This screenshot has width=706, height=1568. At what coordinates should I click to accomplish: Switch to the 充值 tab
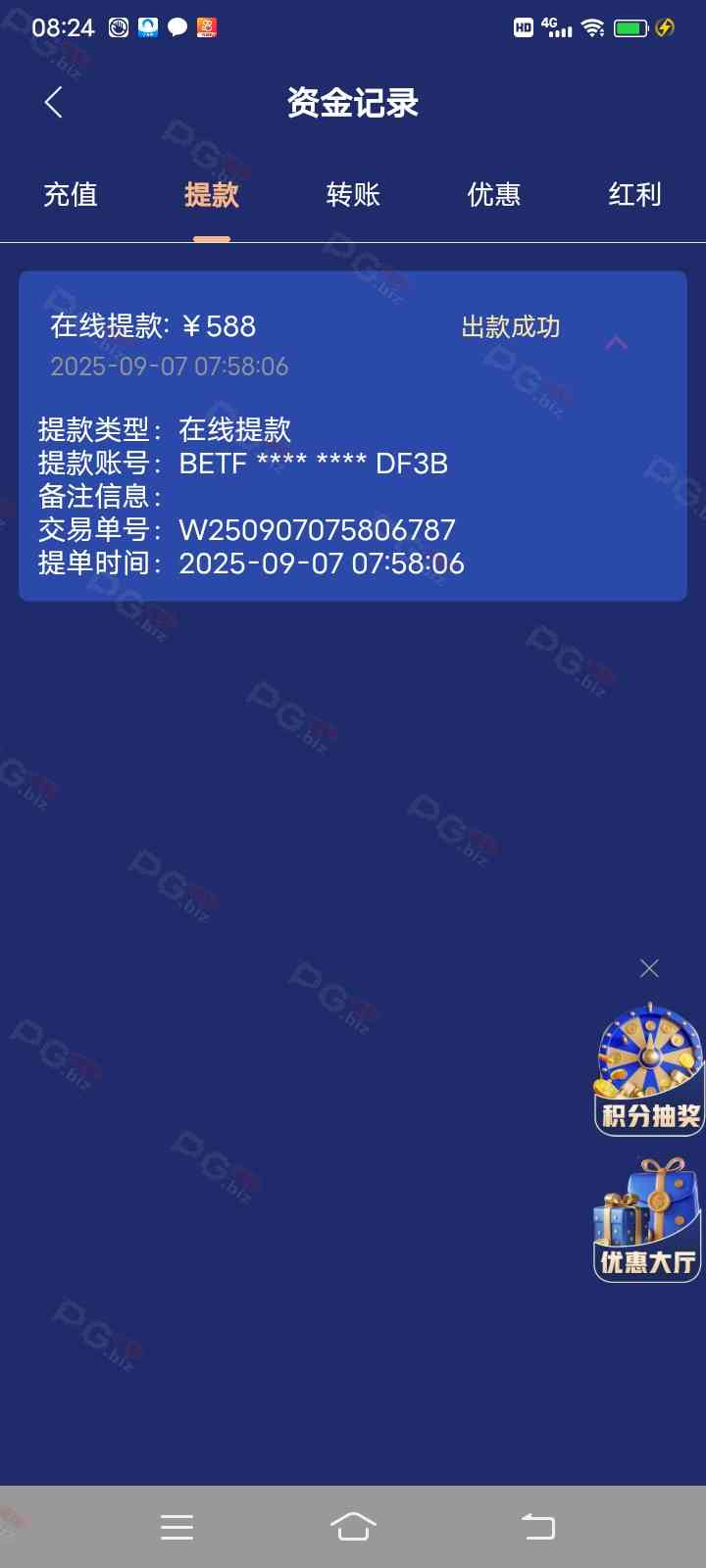point(71,195)
